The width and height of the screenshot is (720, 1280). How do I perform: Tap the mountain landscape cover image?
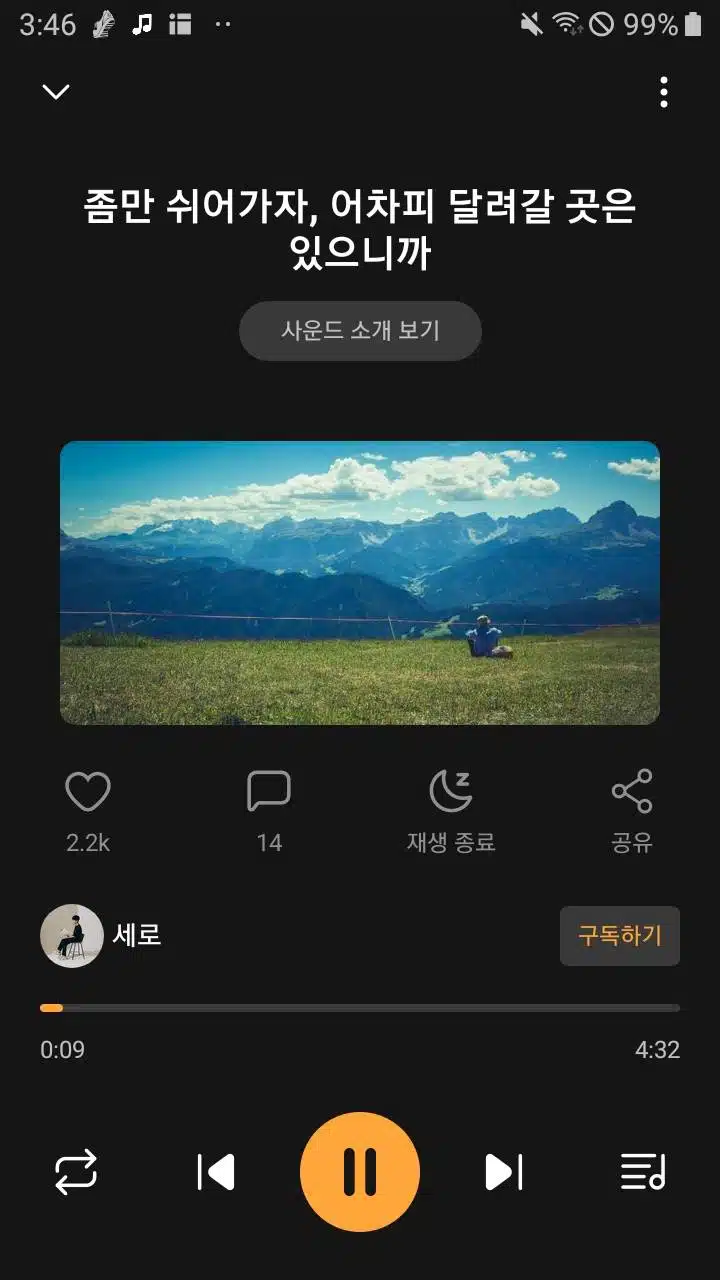pos(360,583)
